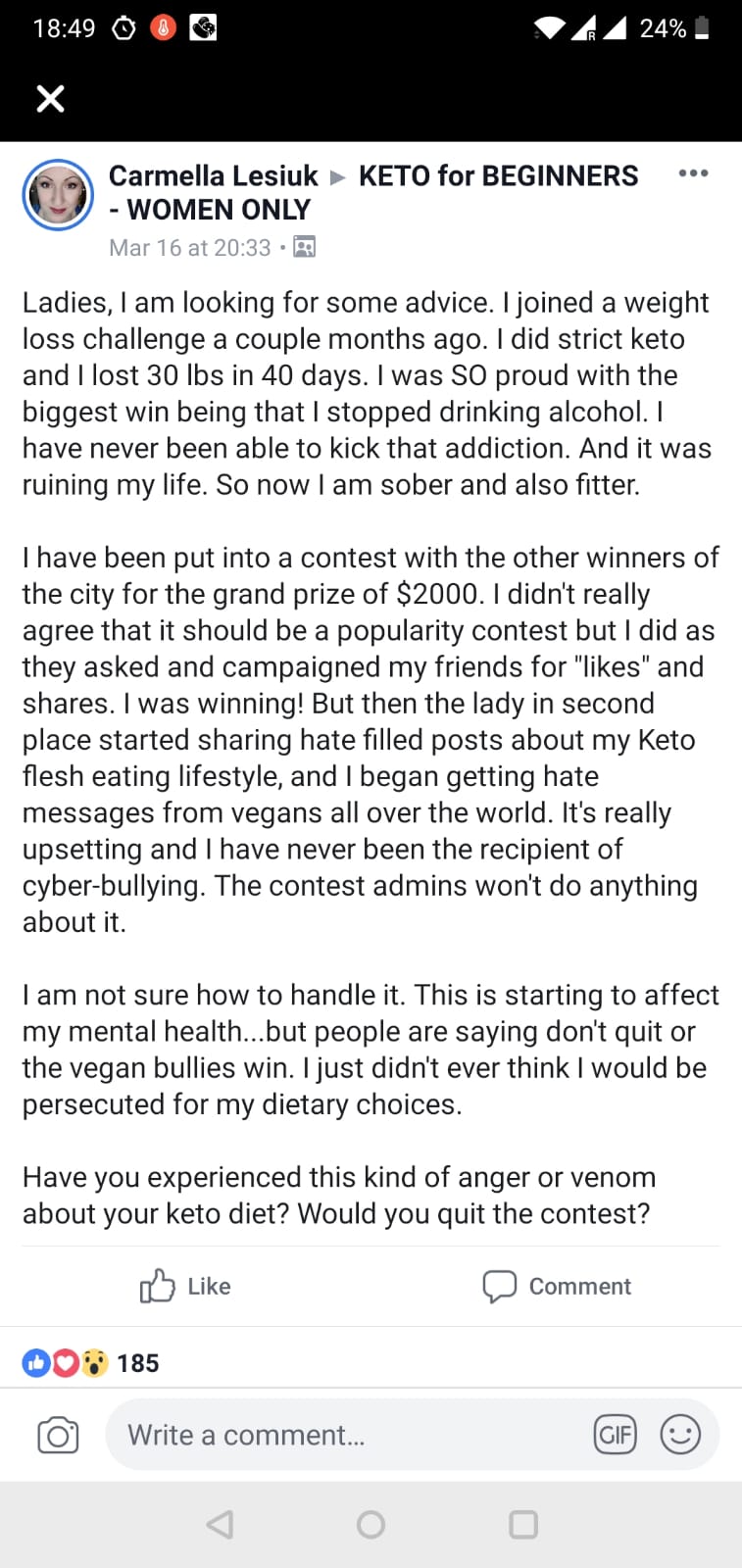The height and width of the screenshot is (1568, 742).
Task: Open the GIF picker
Action: point(615,1436)
